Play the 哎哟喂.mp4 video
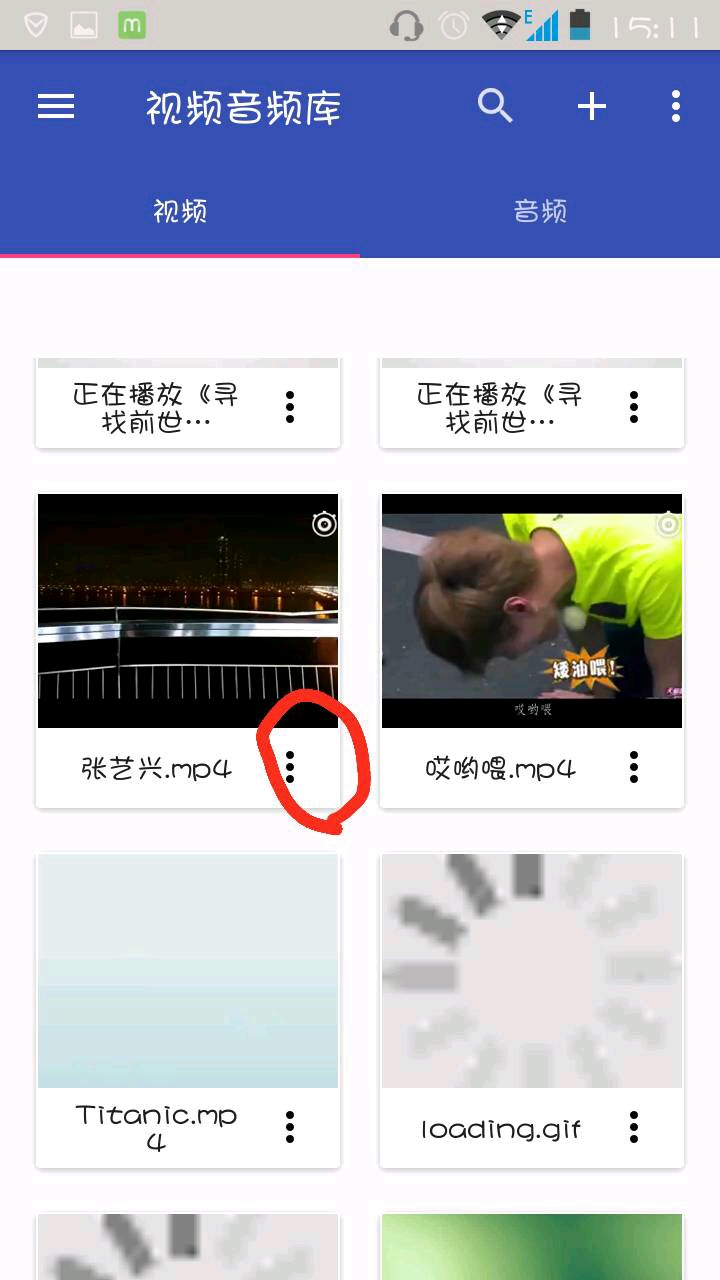The image size is (720, 1280). click(x=532, y=611)
